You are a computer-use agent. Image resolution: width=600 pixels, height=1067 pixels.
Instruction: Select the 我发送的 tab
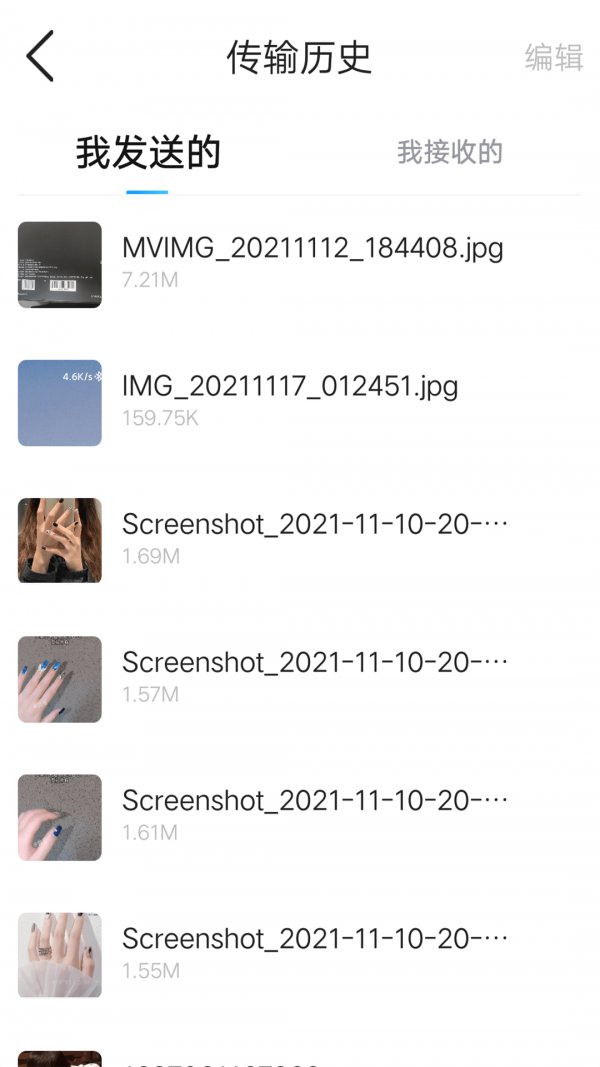point(148,153)
